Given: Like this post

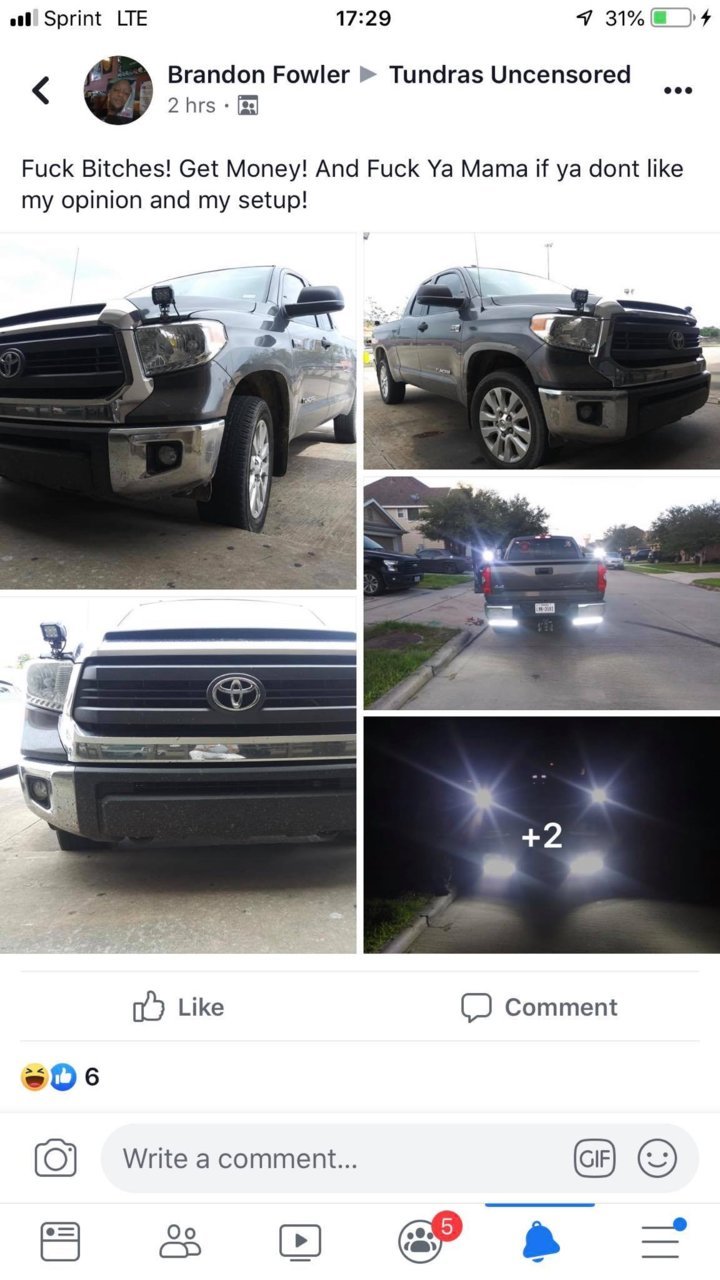Looking at the screenshot, I should [x=179, y=1007].
